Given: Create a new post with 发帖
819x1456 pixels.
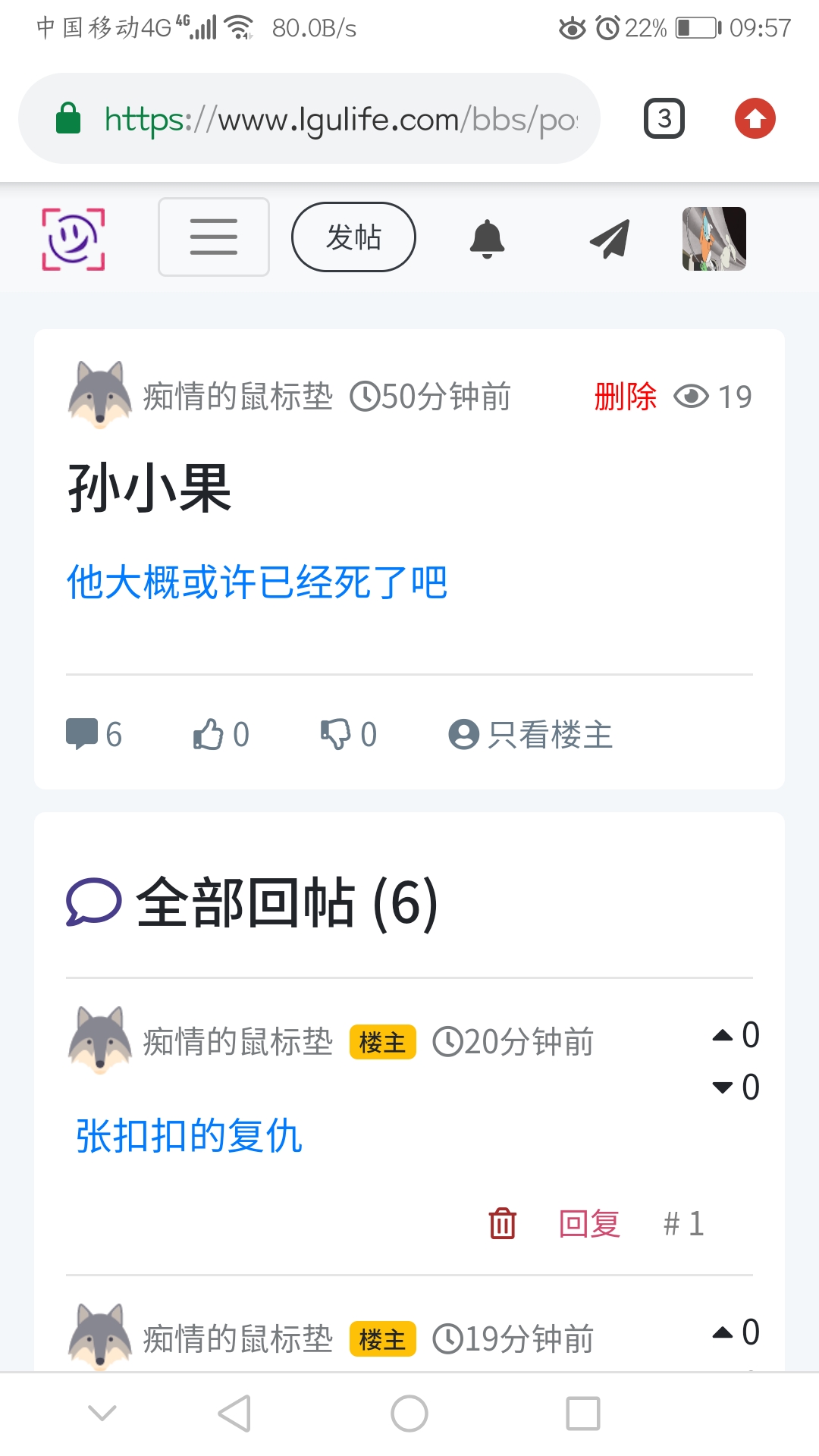Looking at the screenshot, I should [x=353, y=237].
